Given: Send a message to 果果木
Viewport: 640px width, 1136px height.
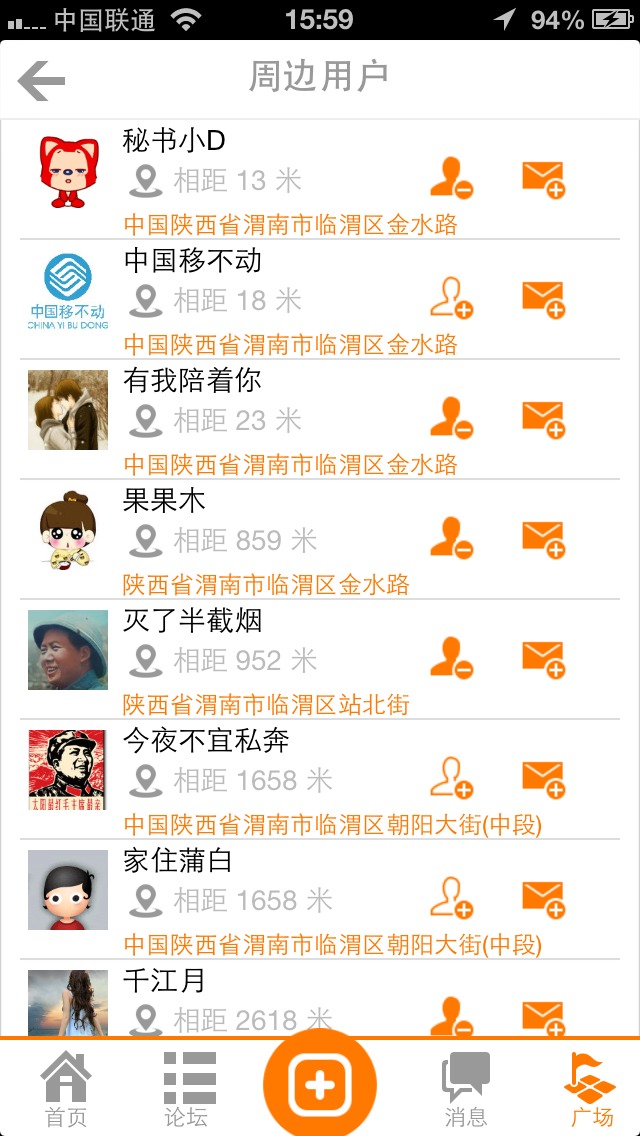Looking at the screenshot, I should [543, 538].
